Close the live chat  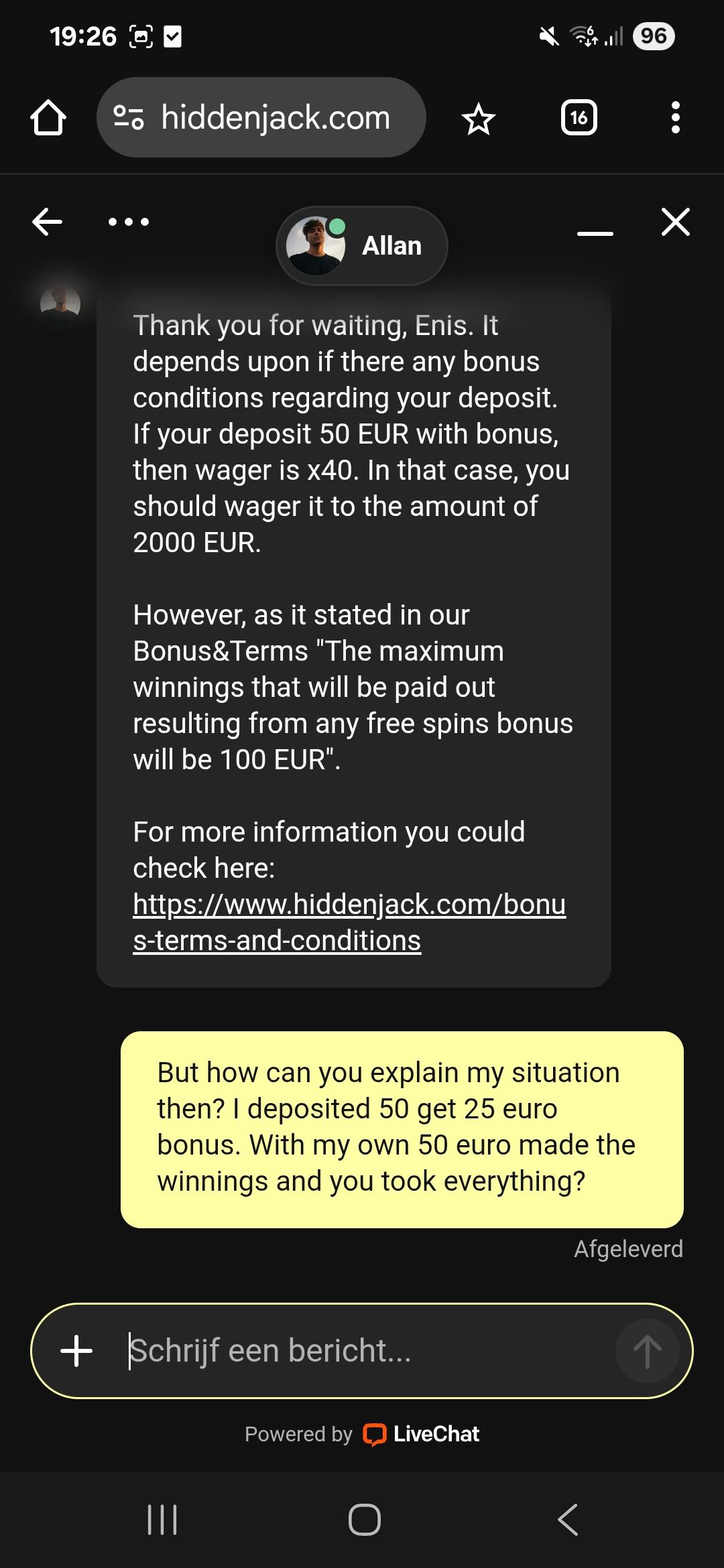click(675, 222)
